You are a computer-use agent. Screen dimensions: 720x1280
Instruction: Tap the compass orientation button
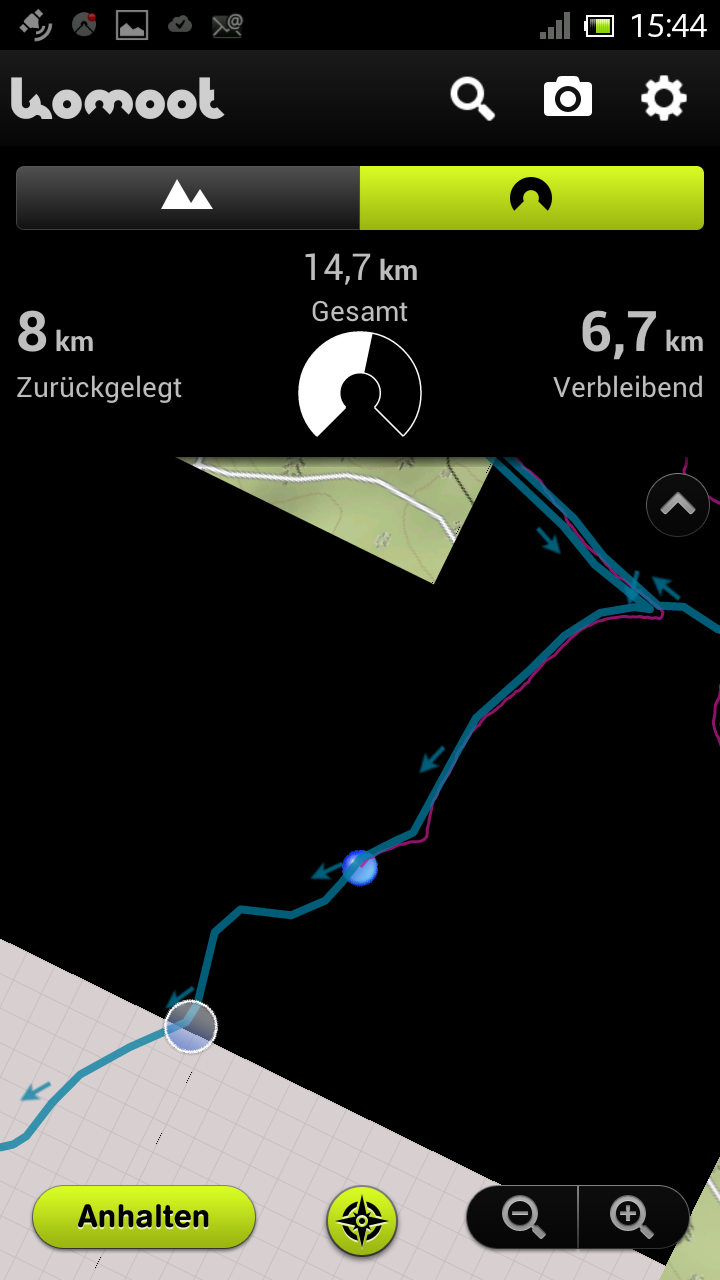[362, 1221]
